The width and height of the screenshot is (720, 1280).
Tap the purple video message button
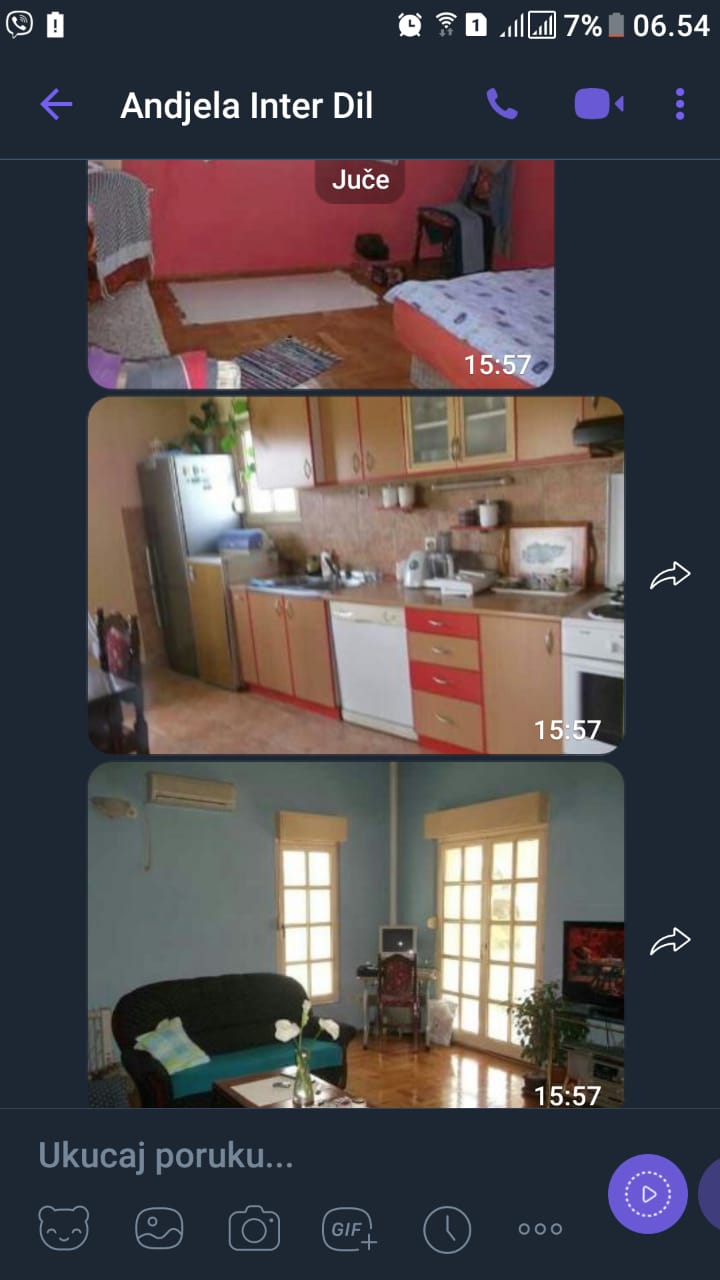[x=648, y=1194]
